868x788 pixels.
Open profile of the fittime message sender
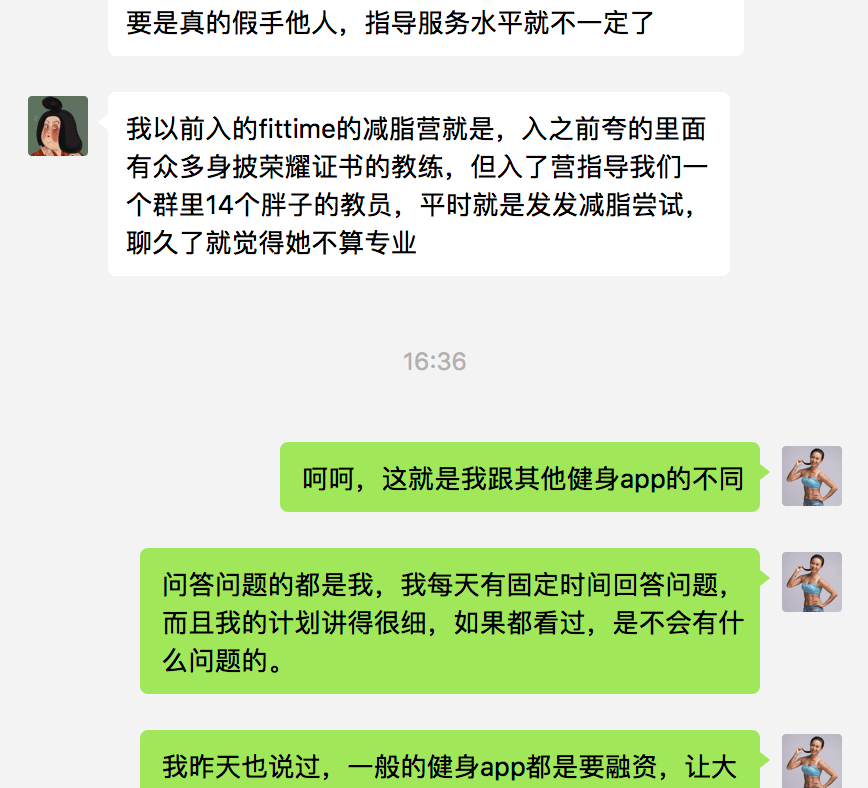tap(58, 126)
